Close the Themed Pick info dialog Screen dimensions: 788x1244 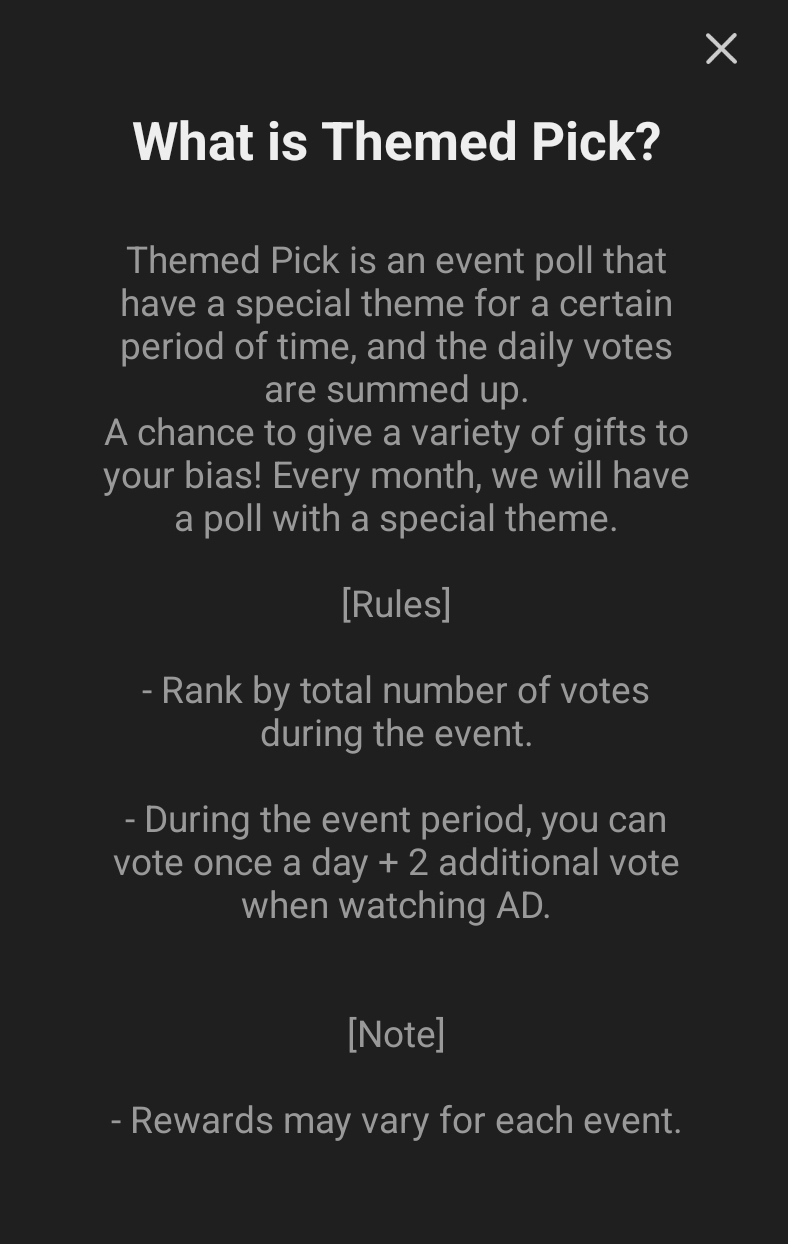click(721, 49)
